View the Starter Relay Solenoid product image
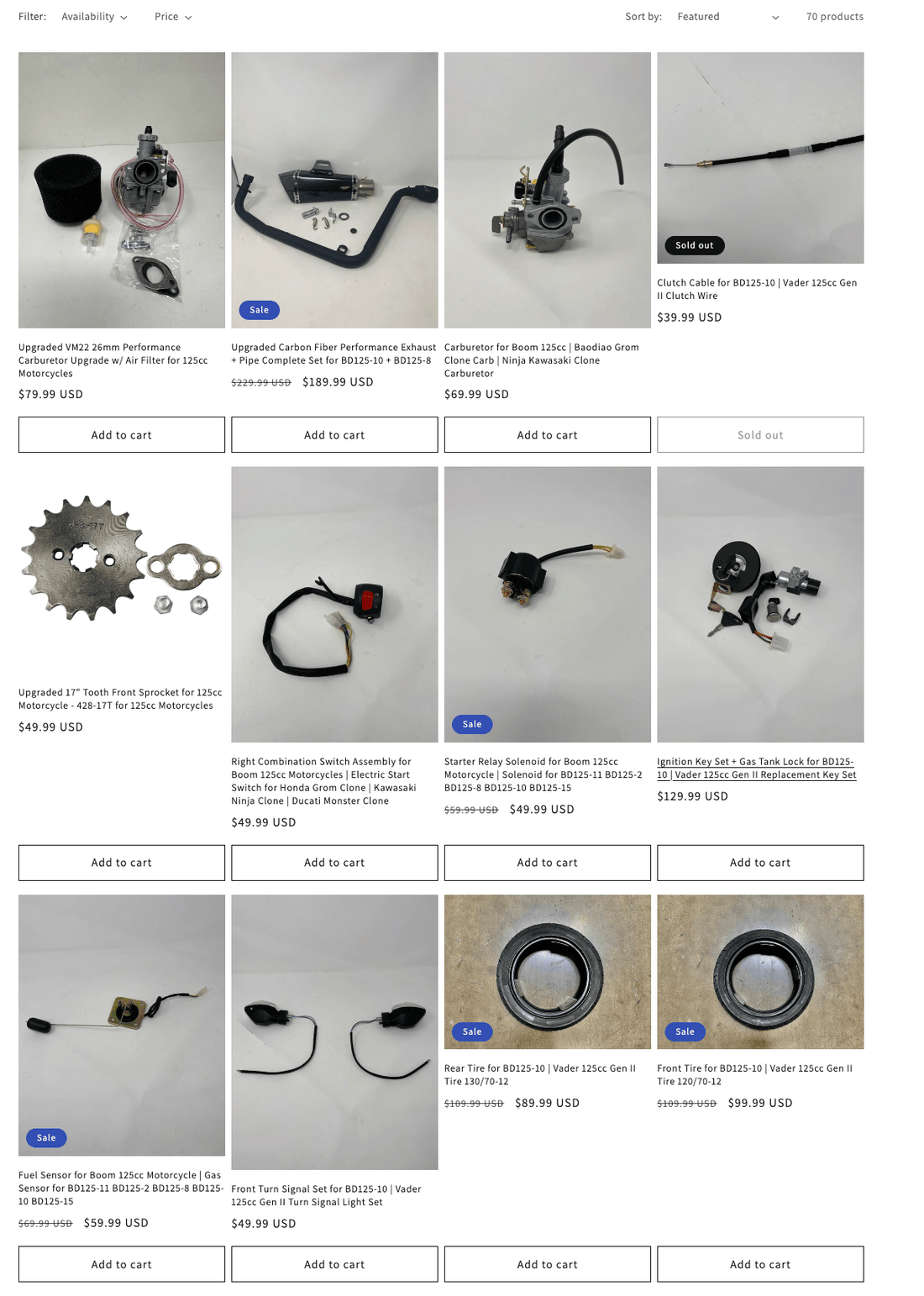The width and height of the screenshot is (924, 1296). pyautogui.click(x=547, y=604)
